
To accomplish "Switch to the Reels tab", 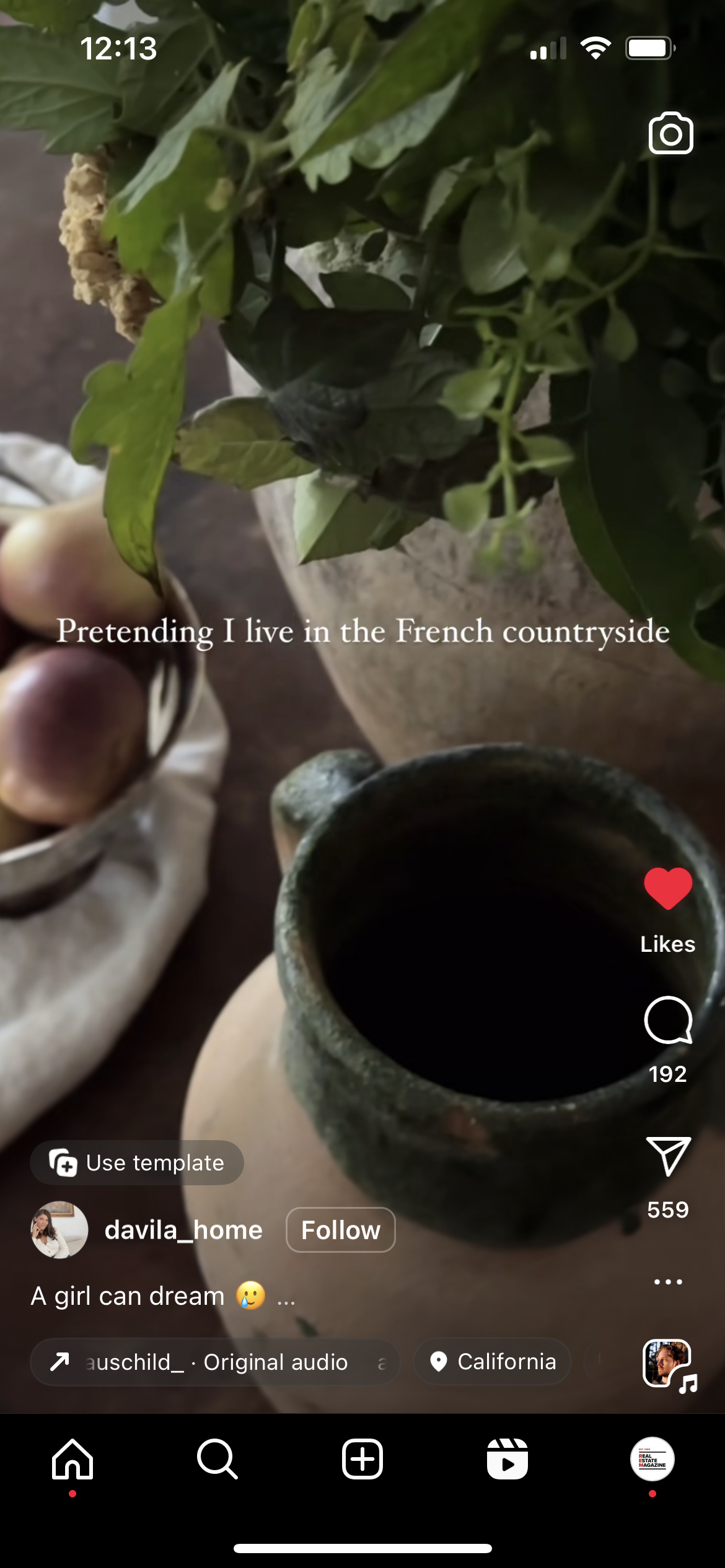I will pos(507,1459).
